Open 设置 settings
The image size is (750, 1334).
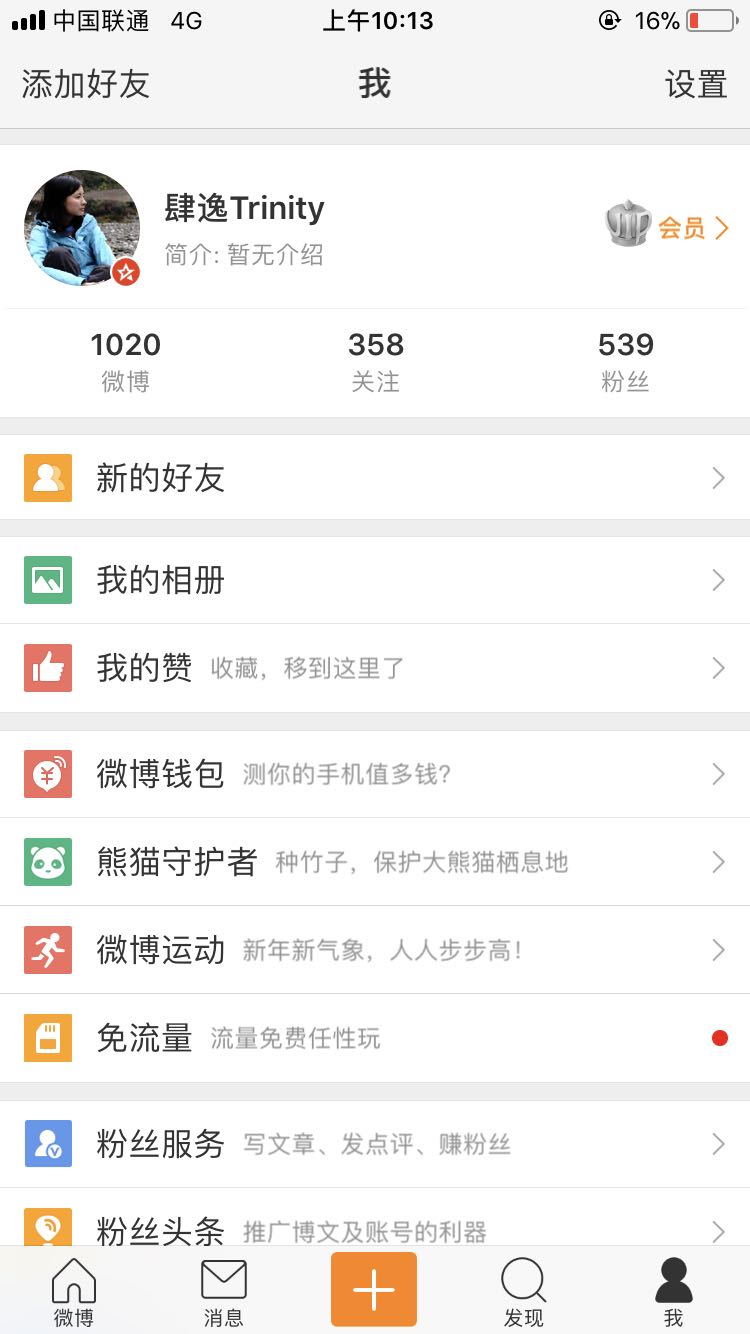pyautogui.click(x=696, y=84)
